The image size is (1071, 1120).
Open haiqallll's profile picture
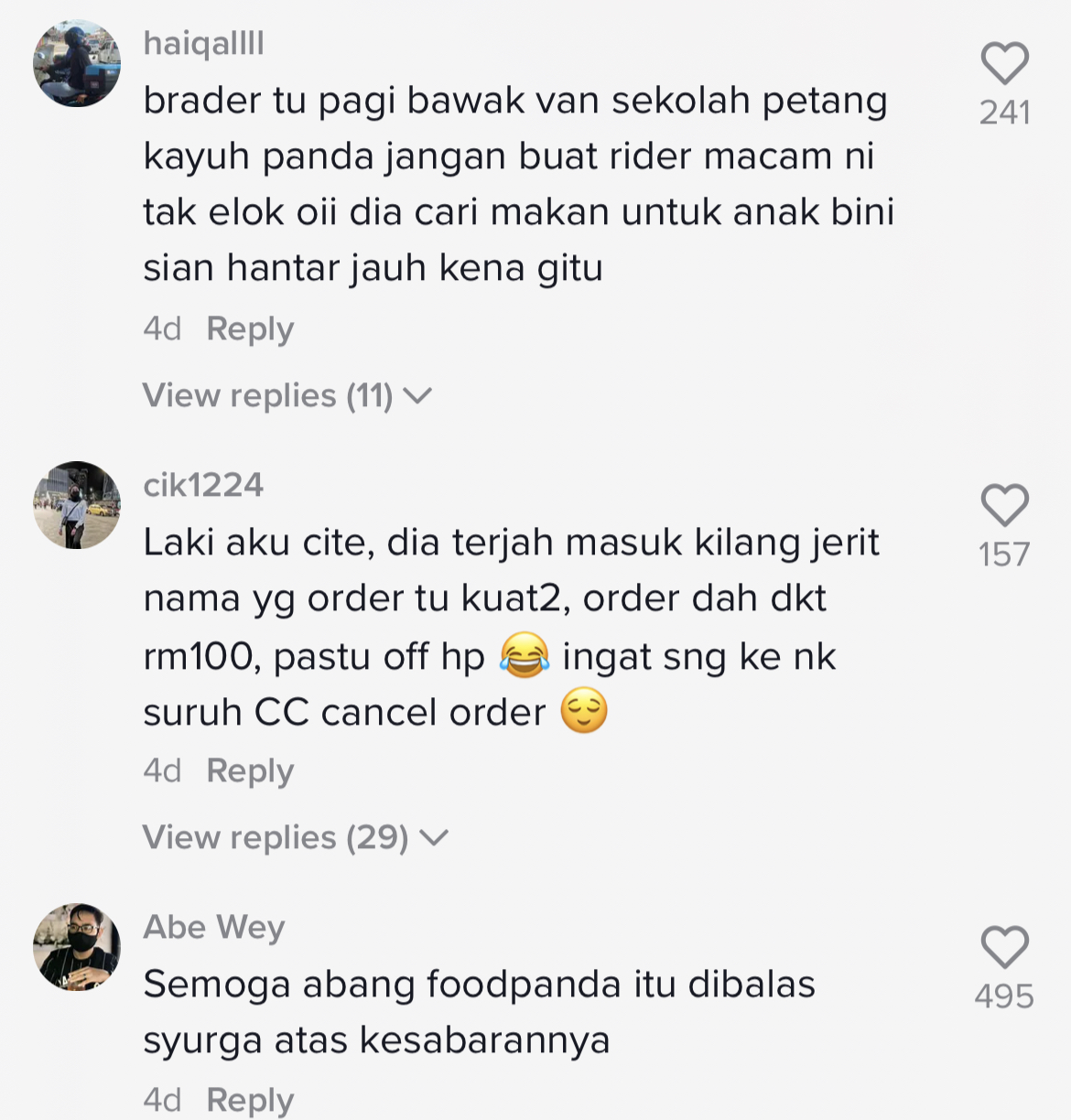(x=77, y=63)
